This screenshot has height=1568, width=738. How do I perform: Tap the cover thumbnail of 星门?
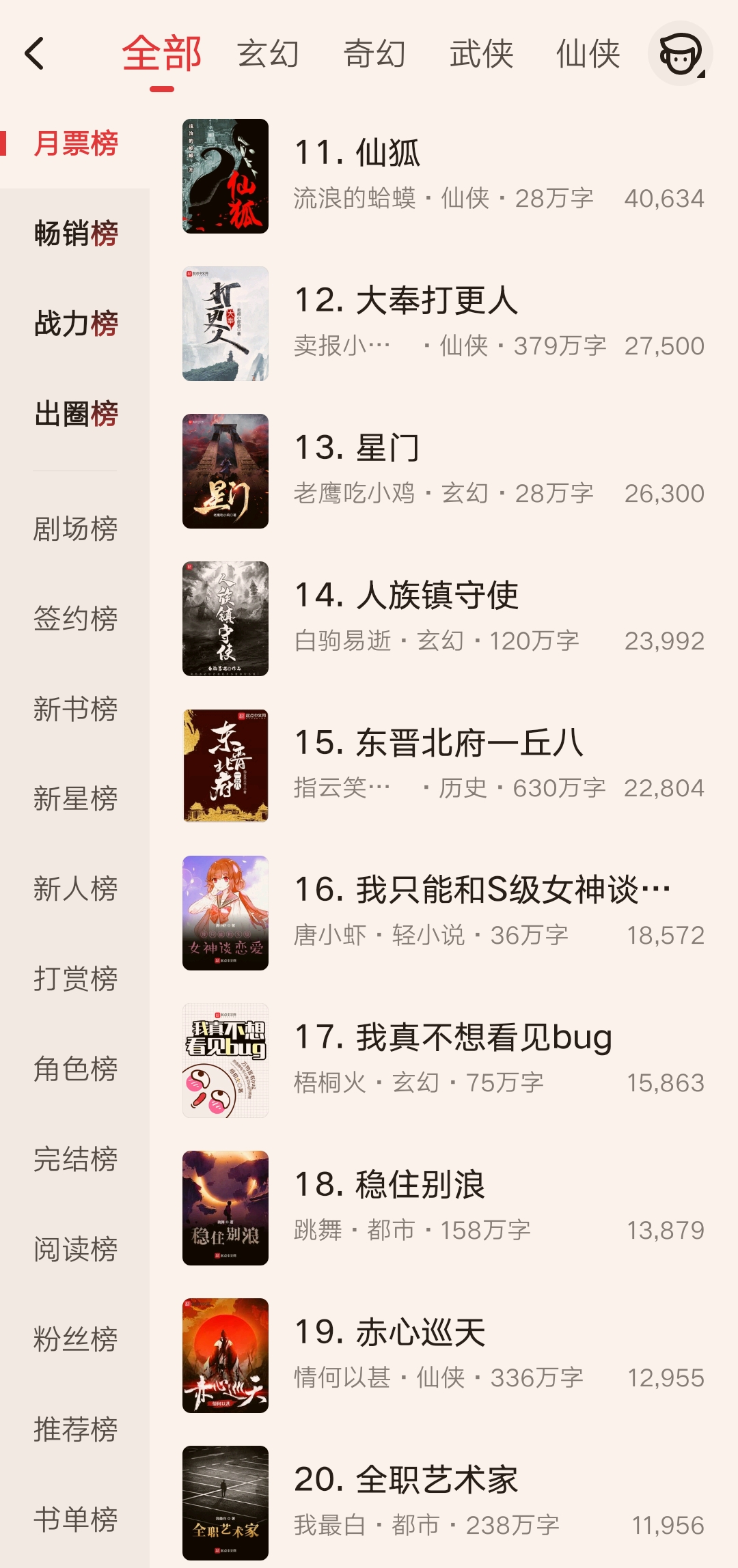pos(225,470)
